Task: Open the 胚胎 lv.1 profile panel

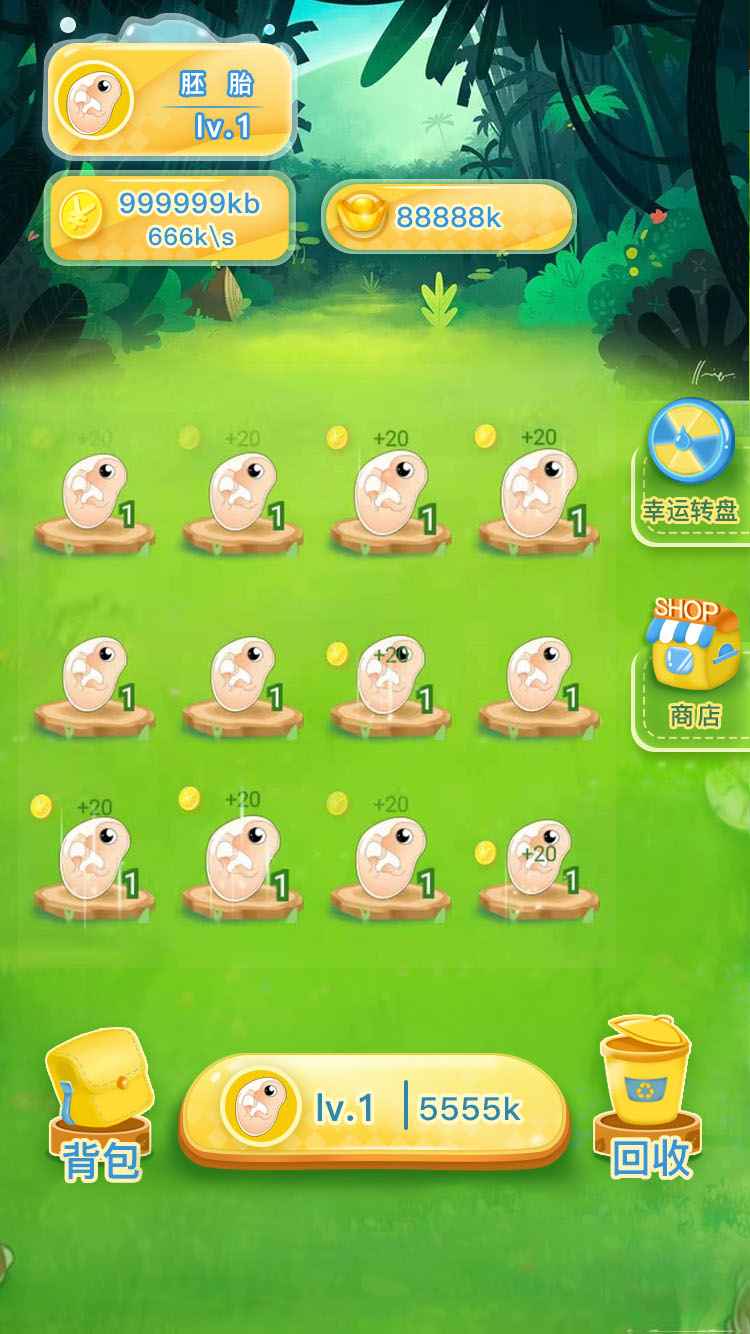Action: [170, 101]
